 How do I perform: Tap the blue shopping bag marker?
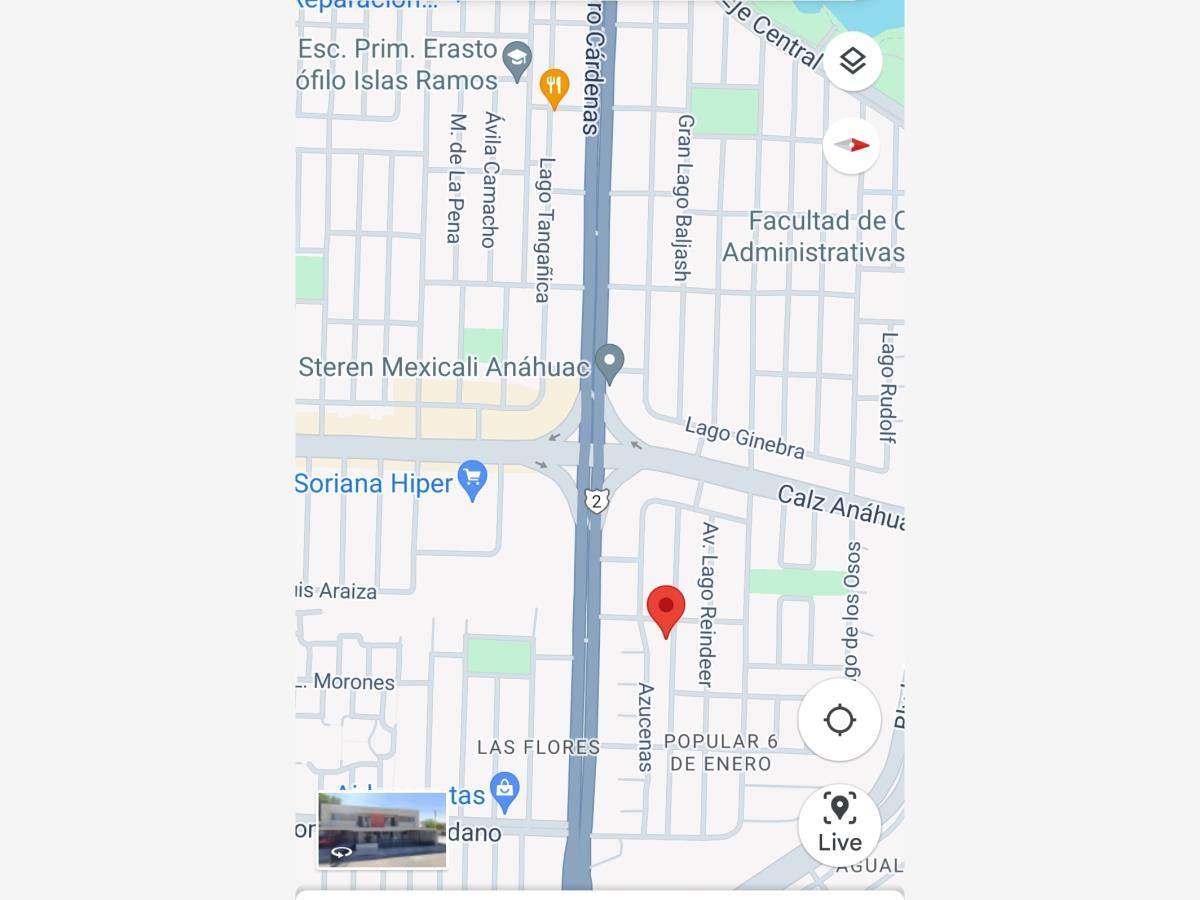(x=505, y=792)
